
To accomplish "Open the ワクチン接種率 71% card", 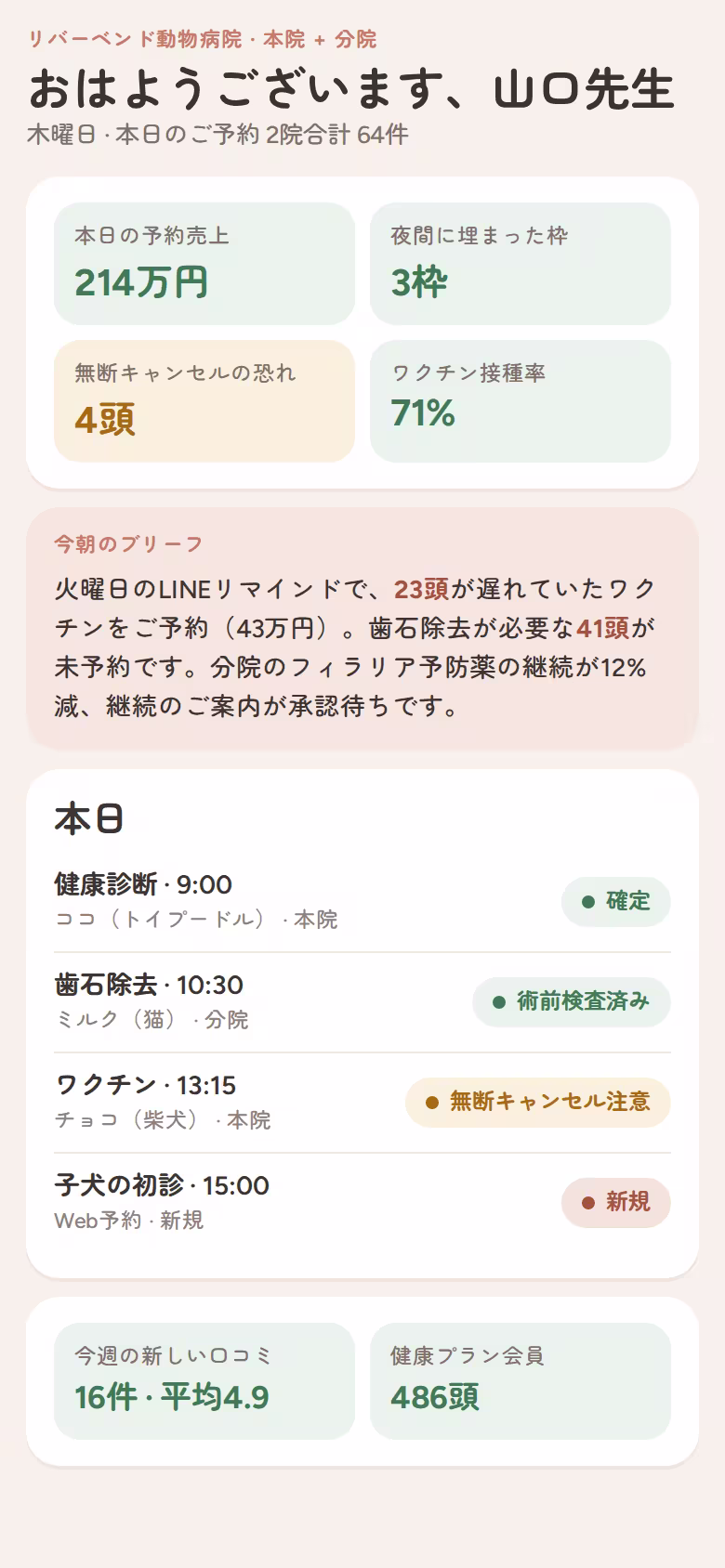I will point(521,401).
